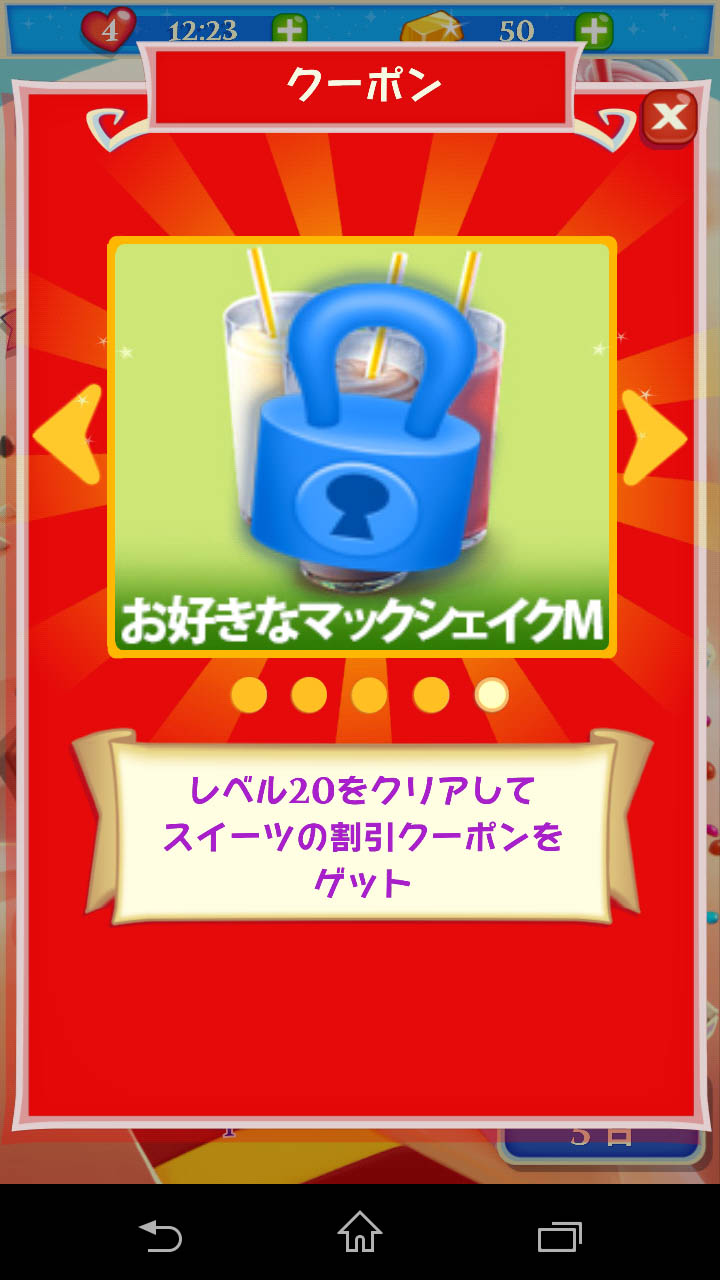Add more lives with the plus button
720x1280 pixels.
click(290, 30)
